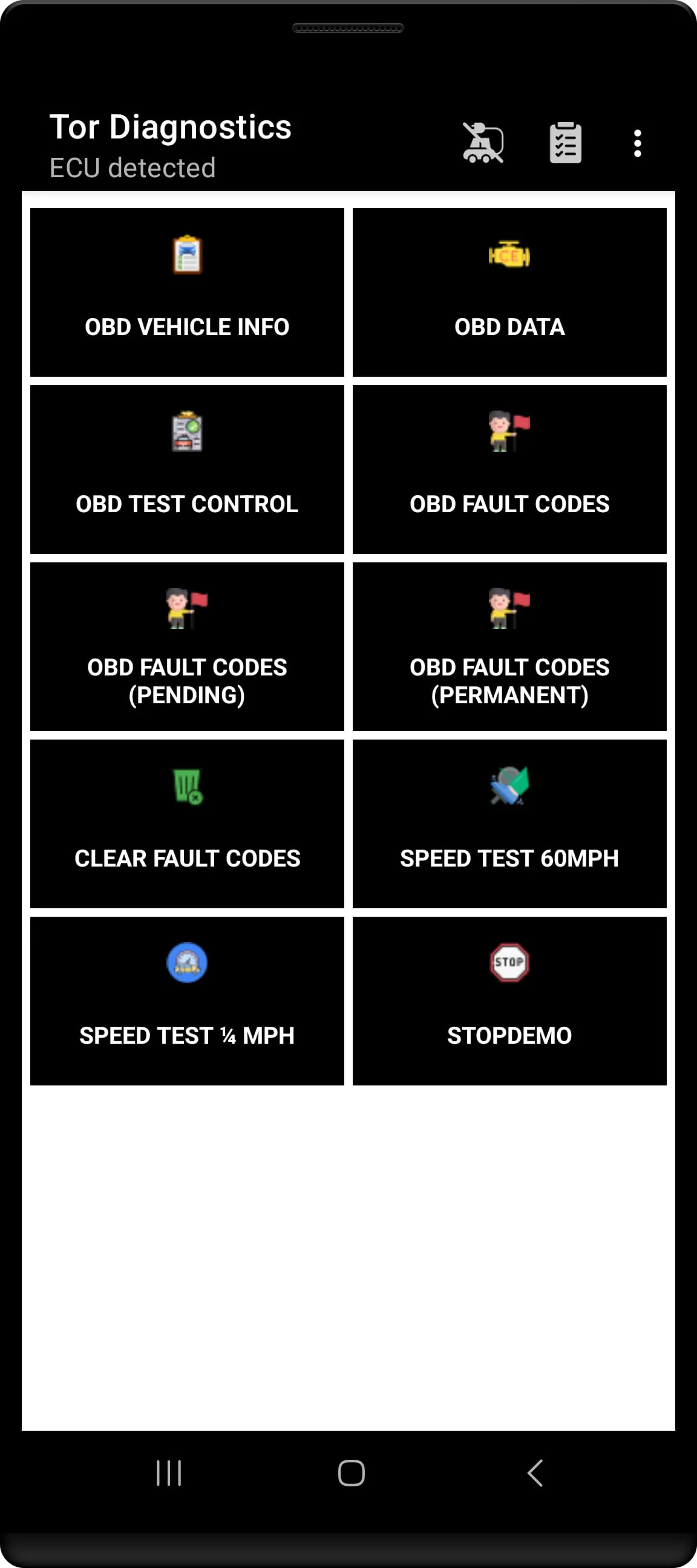Open the OBD Vehicle Info tile
697x1568 pixels.
pyautogui.click(x=187, y=292)
